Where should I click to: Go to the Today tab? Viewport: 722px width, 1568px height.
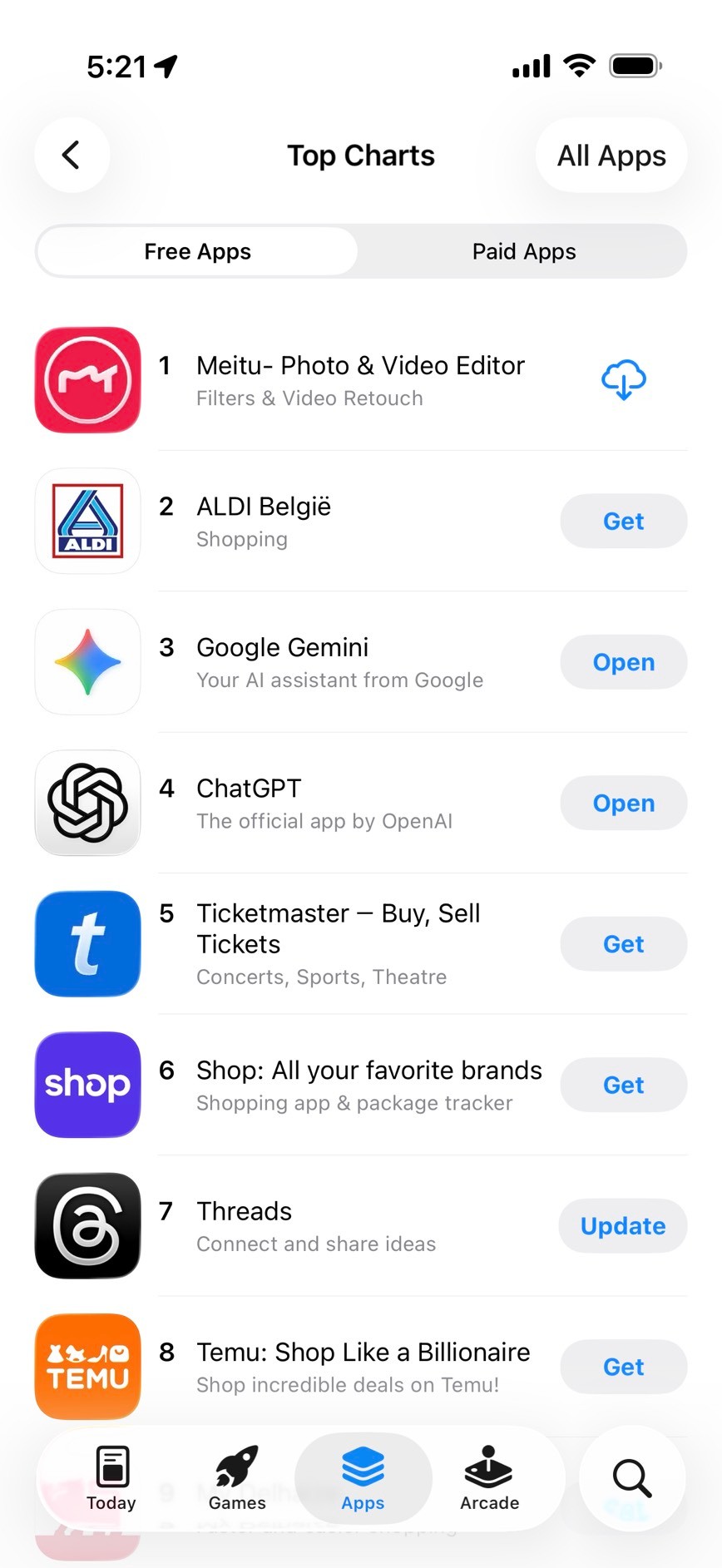(111, 1478)
